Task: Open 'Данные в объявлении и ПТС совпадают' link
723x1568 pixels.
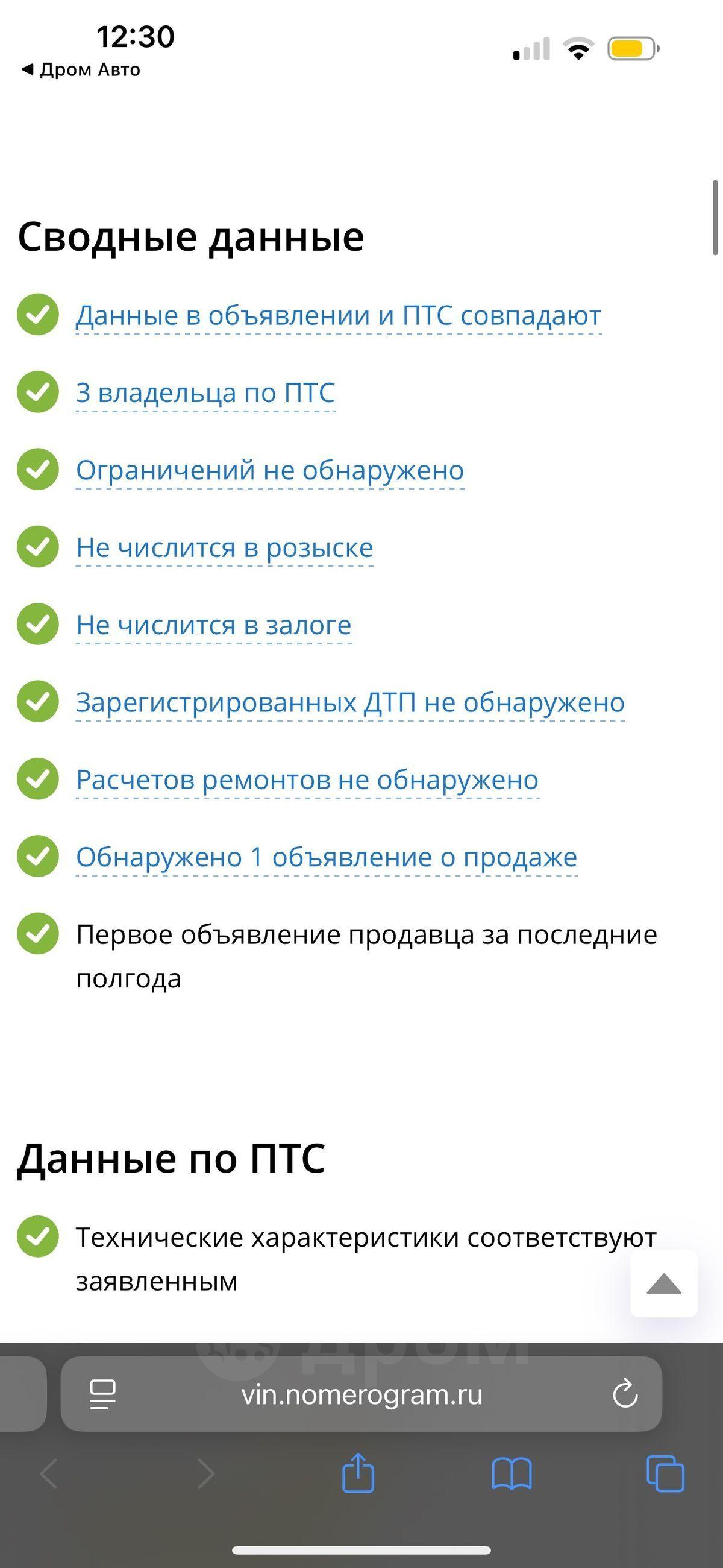Action: tap(338, 316)
